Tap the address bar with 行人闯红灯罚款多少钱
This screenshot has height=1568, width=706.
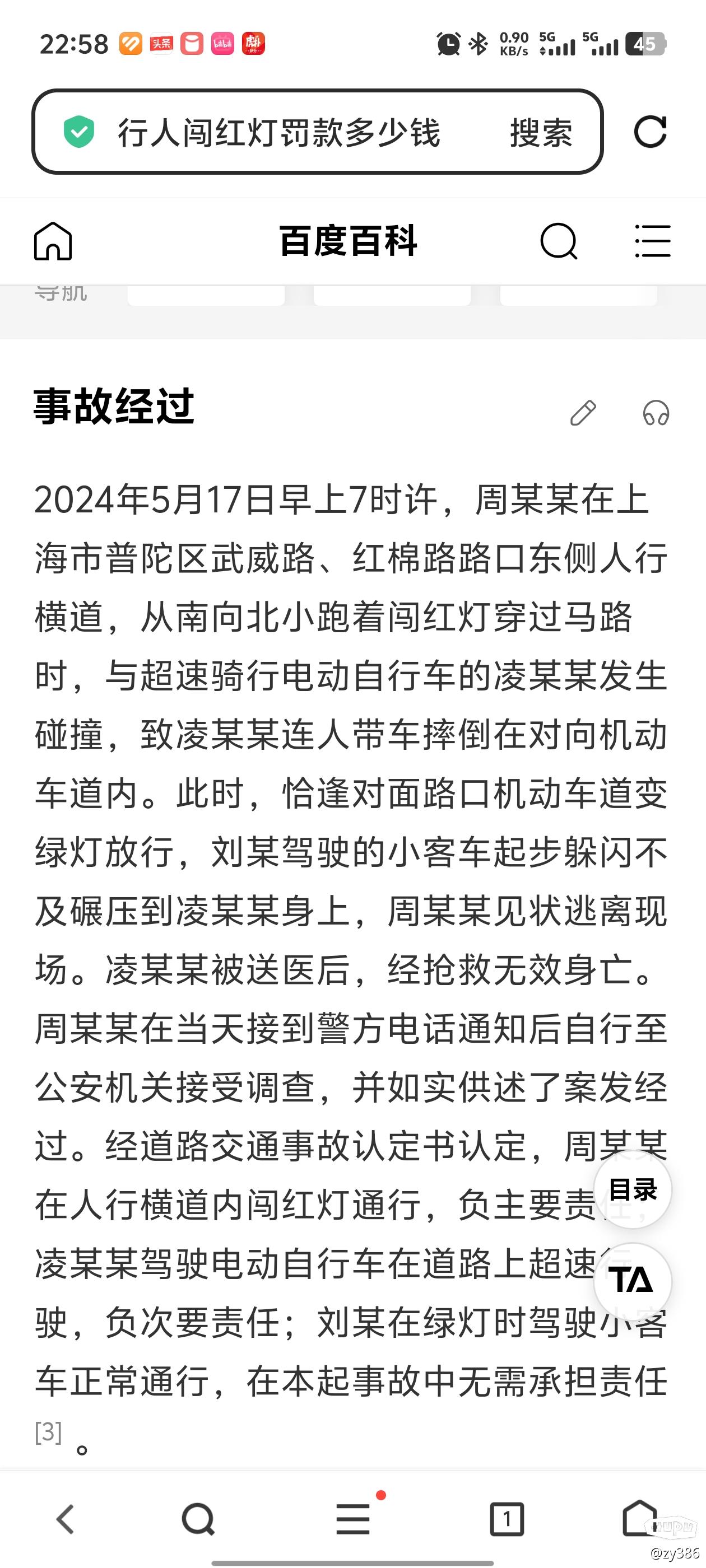coord(317,132)
